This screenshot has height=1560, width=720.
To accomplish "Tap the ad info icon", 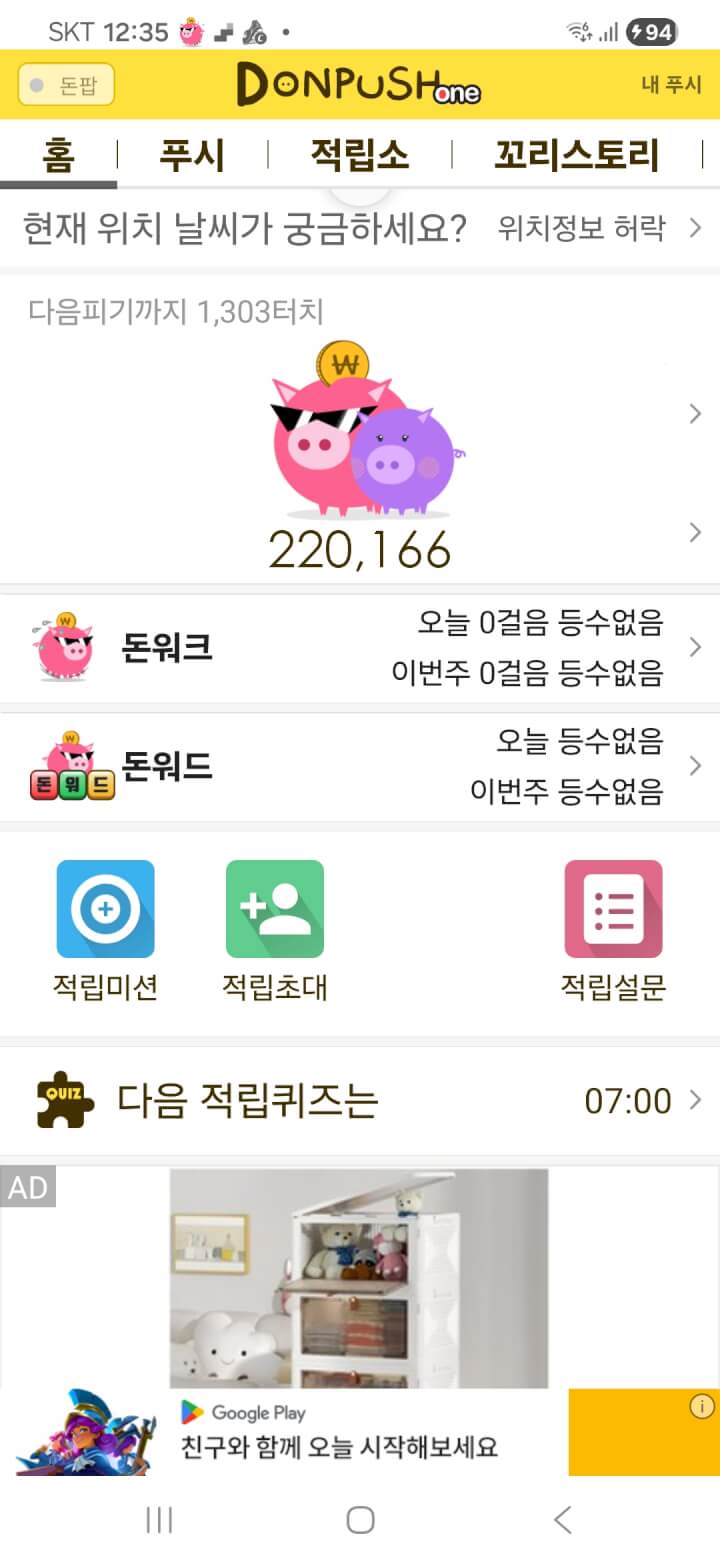I will click(x=702, y=1406).
